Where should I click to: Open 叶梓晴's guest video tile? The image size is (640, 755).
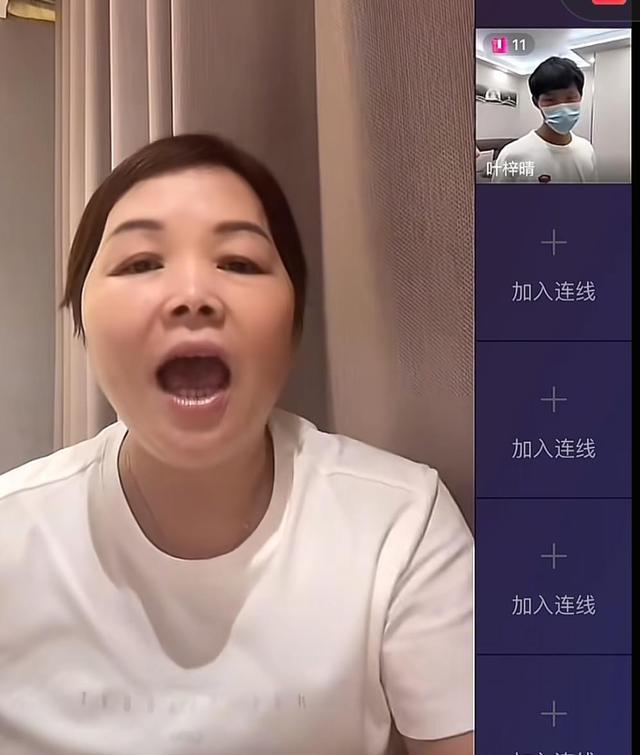[x=553, y=106]
